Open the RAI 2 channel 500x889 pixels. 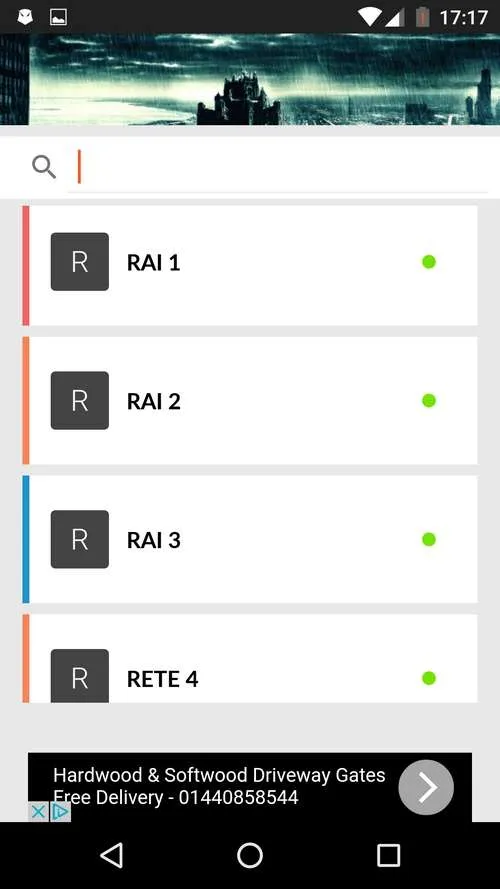[250, 400]
